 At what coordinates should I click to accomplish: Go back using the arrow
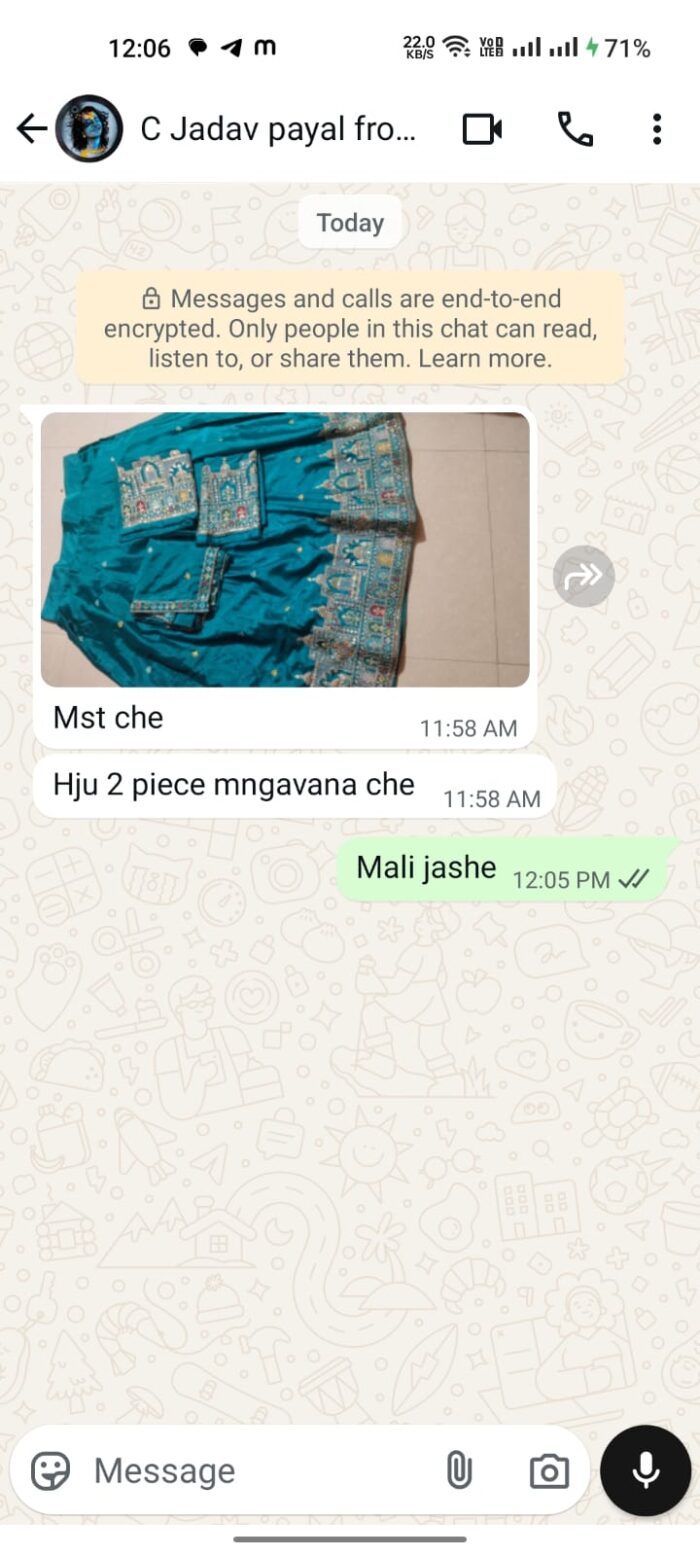coord(31,128)
